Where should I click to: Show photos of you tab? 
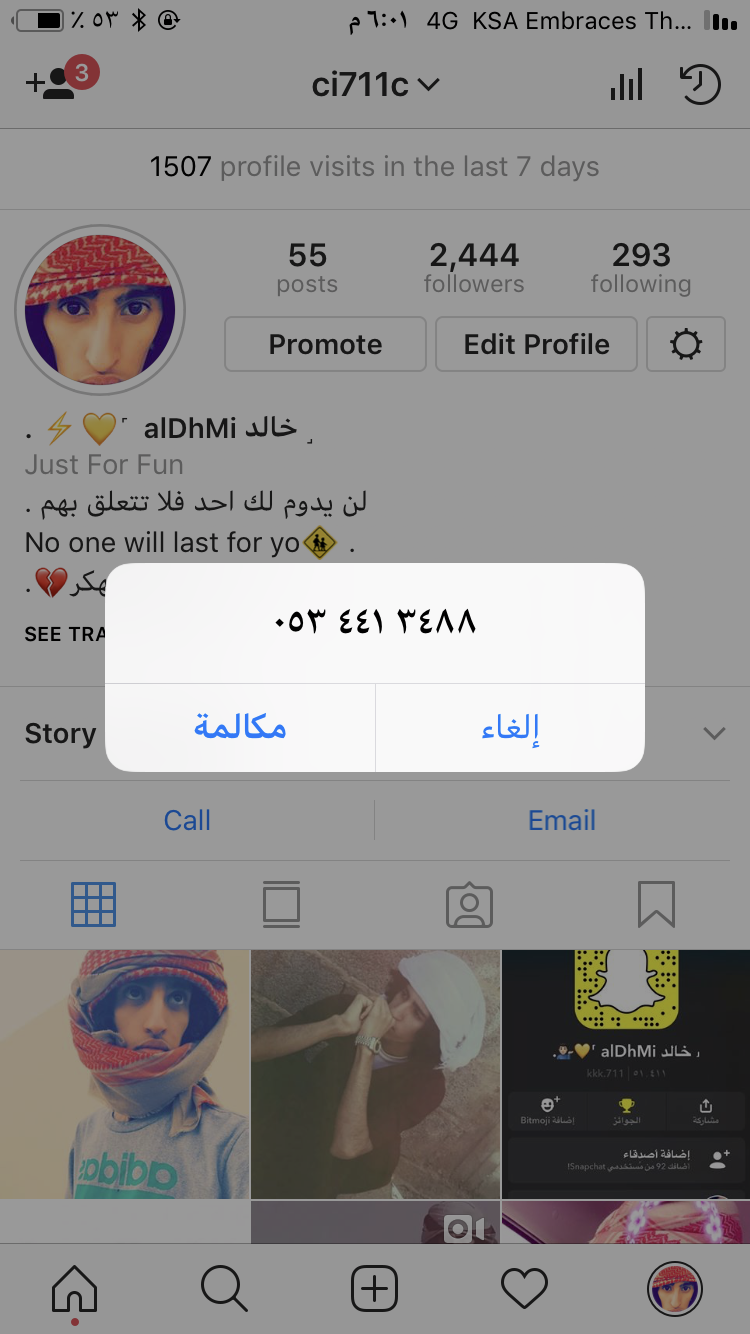(469, 904)
